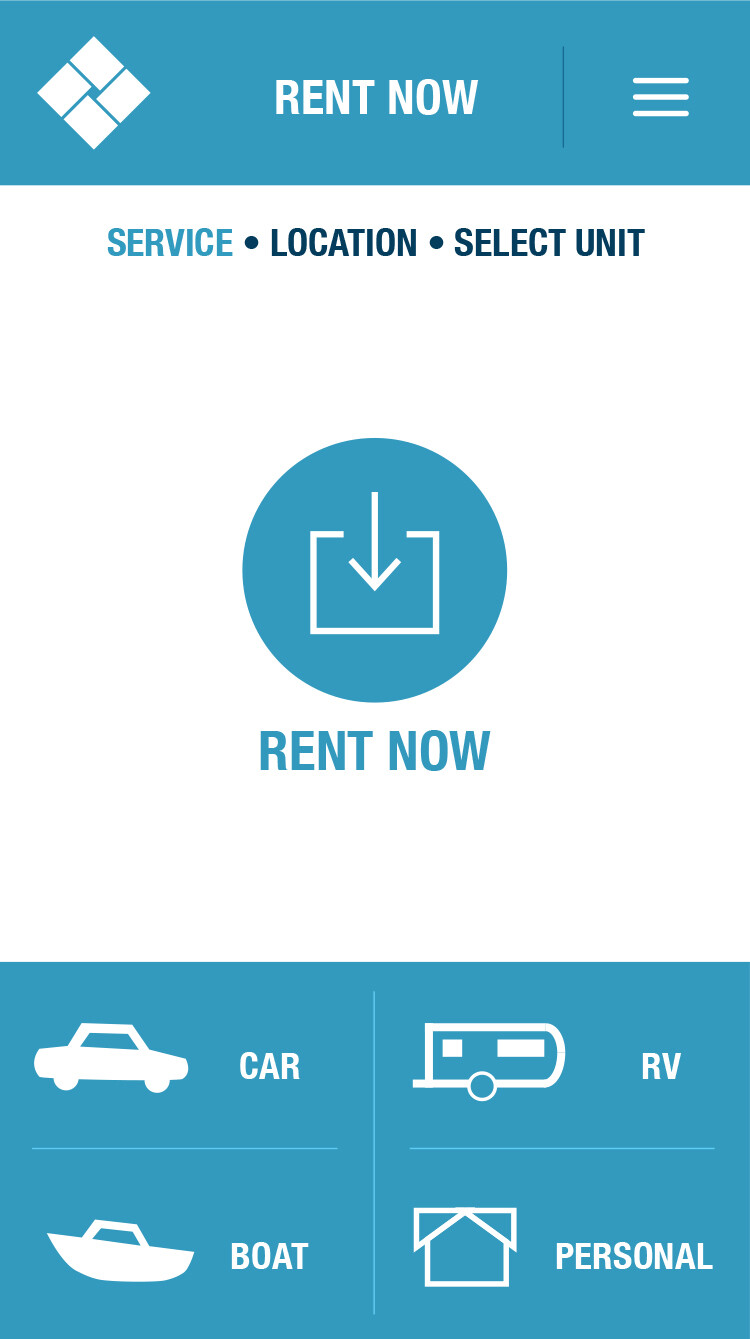This screenshot has height=1339, width=750.
Task: Switch to the Service step
Action: pyautogui.click(x=170, y=243)
